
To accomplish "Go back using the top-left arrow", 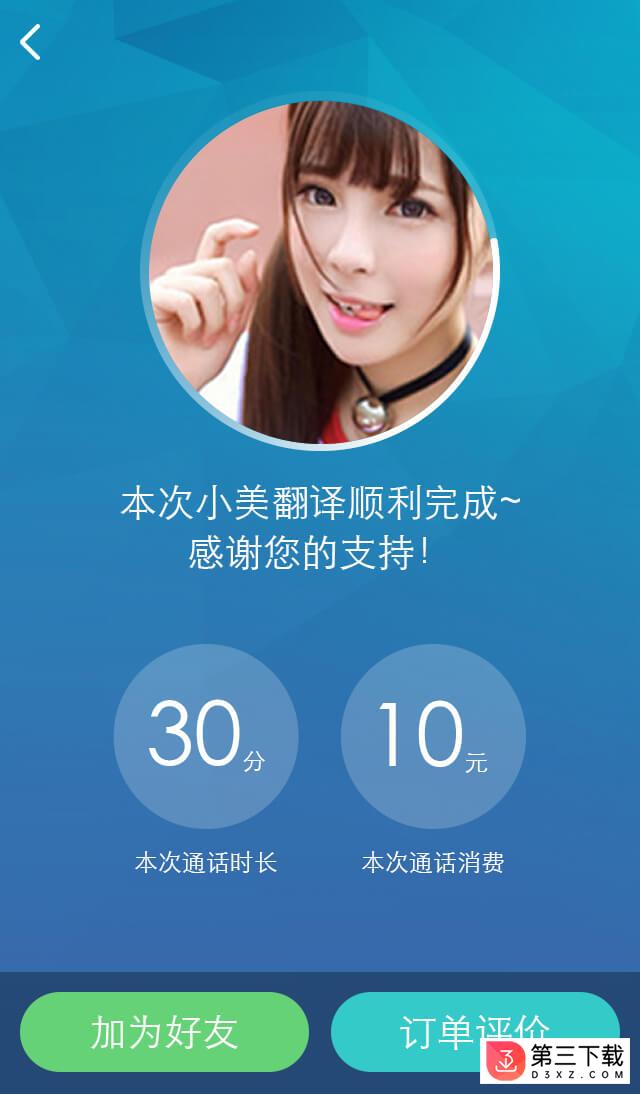I will pyautogui.click(x=31, y=42).
